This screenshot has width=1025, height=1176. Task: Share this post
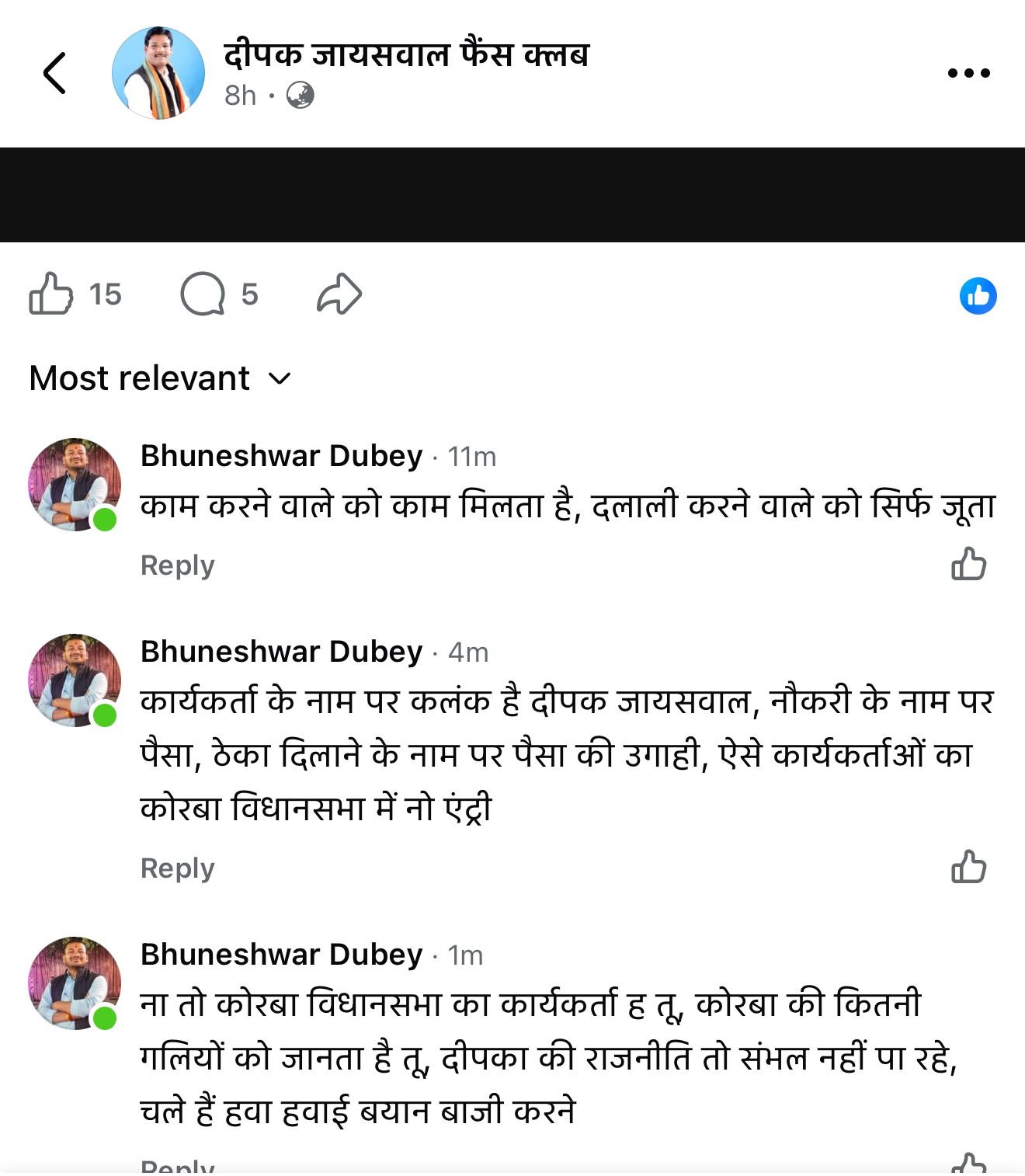coord(339,294)
